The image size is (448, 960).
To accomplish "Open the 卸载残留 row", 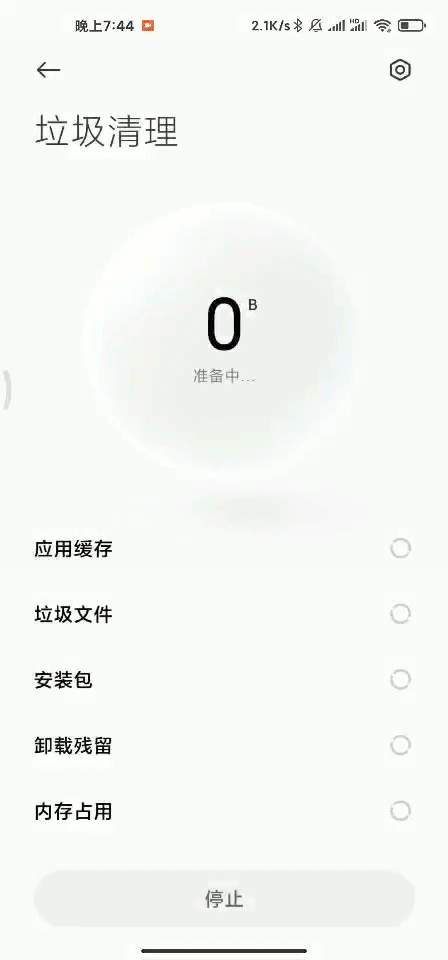I will tap(224, 746).
